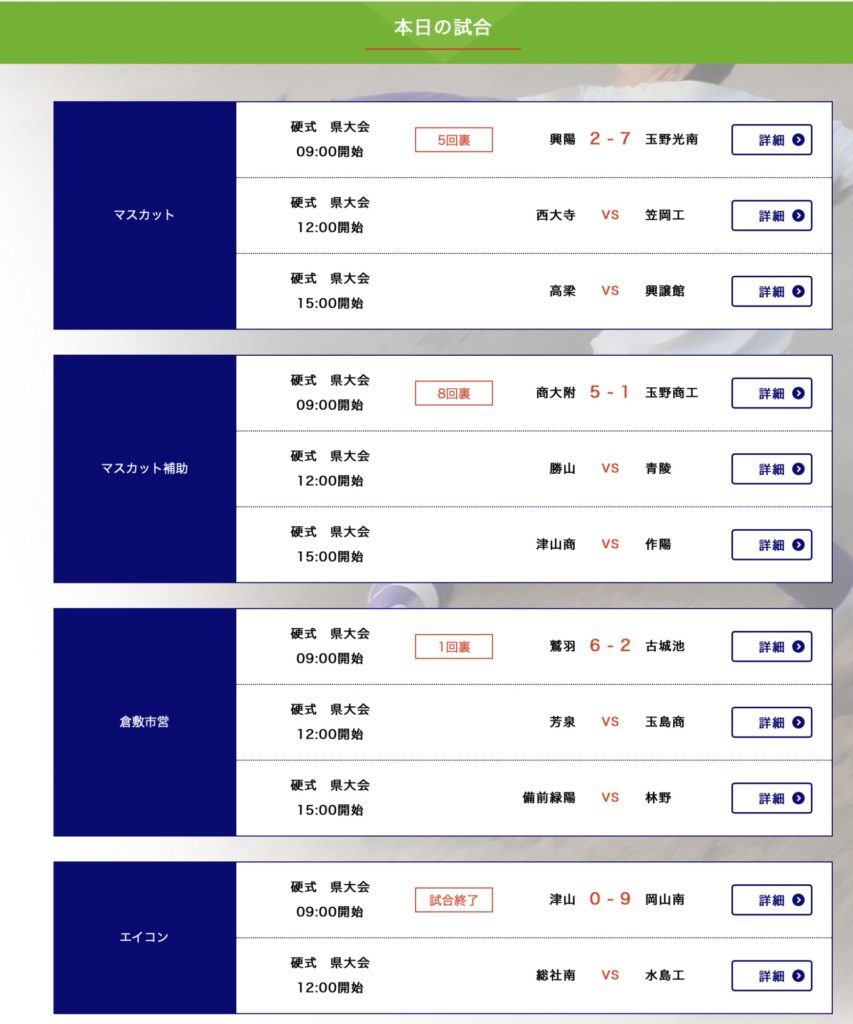View 詳細 for 津山 vs 岡山南 result

771,900
